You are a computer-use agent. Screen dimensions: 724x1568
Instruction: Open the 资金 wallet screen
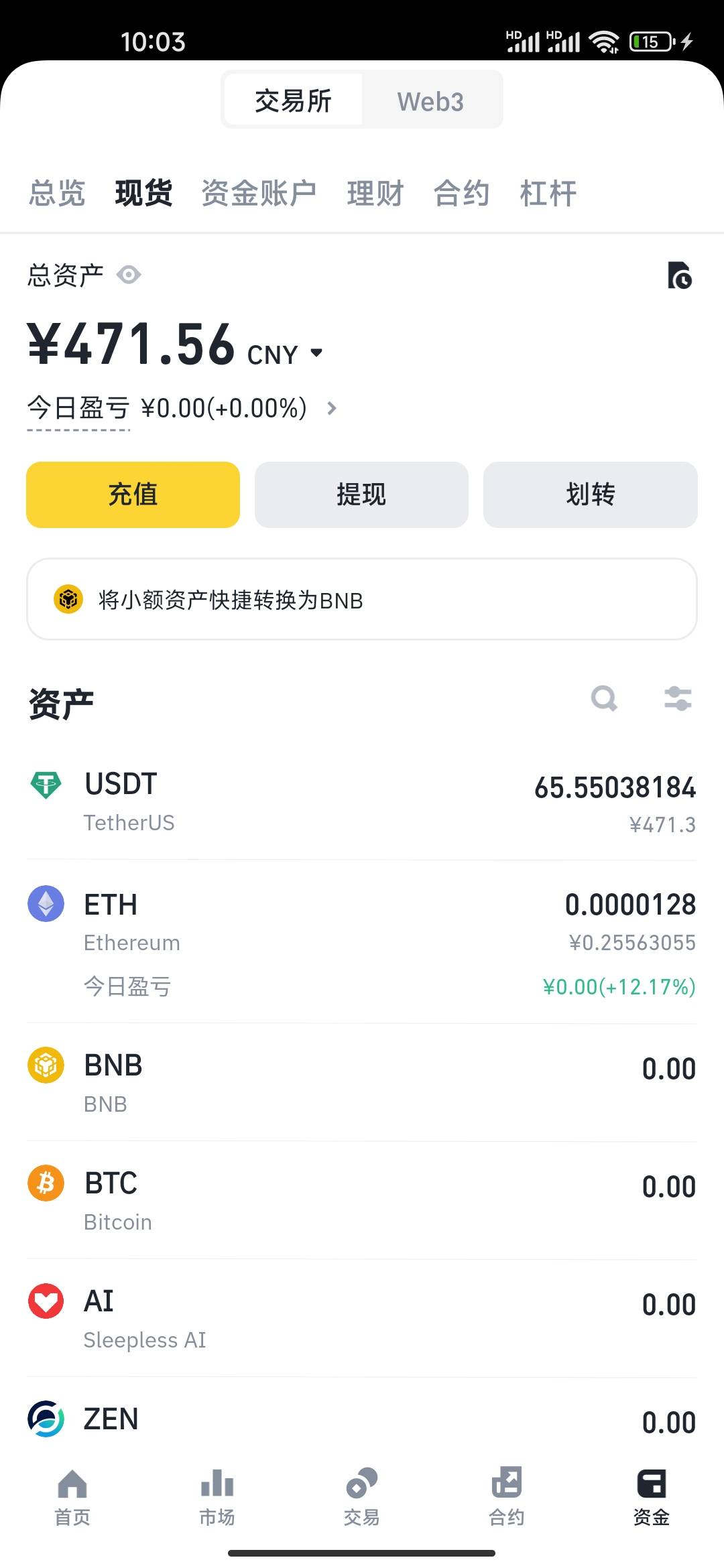(x=651, y=1494)
